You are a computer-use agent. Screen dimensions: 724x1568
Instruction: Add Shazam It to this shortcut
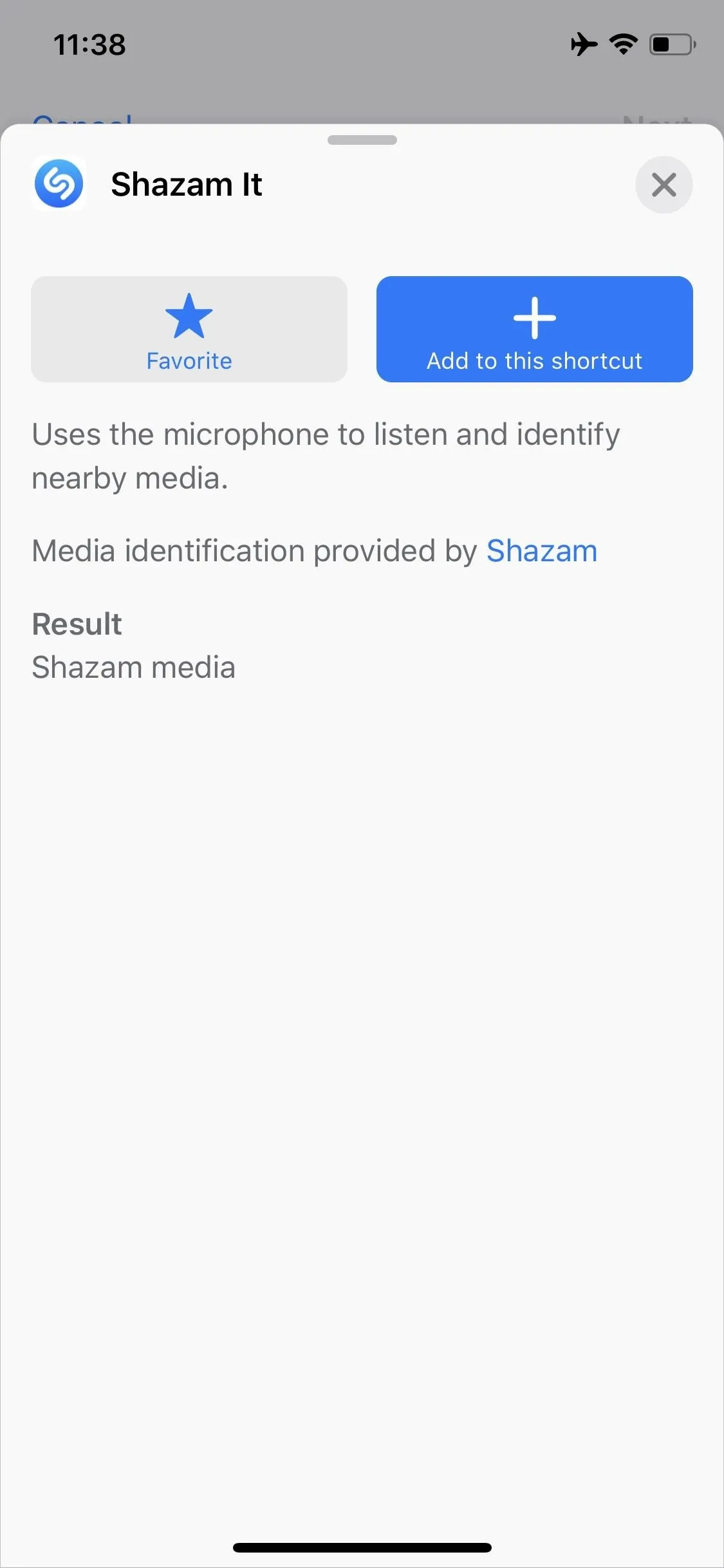pos(534,329)
